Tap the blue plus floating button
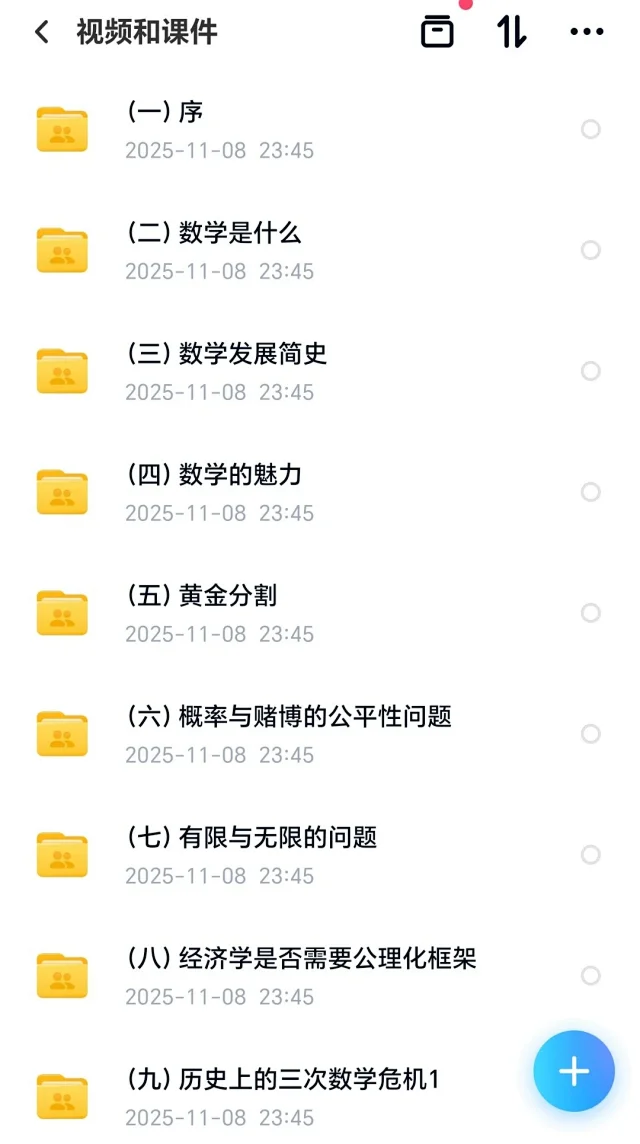Image resolution: width=640 pixels, height=1144 pixels. tap(573, 1071)
